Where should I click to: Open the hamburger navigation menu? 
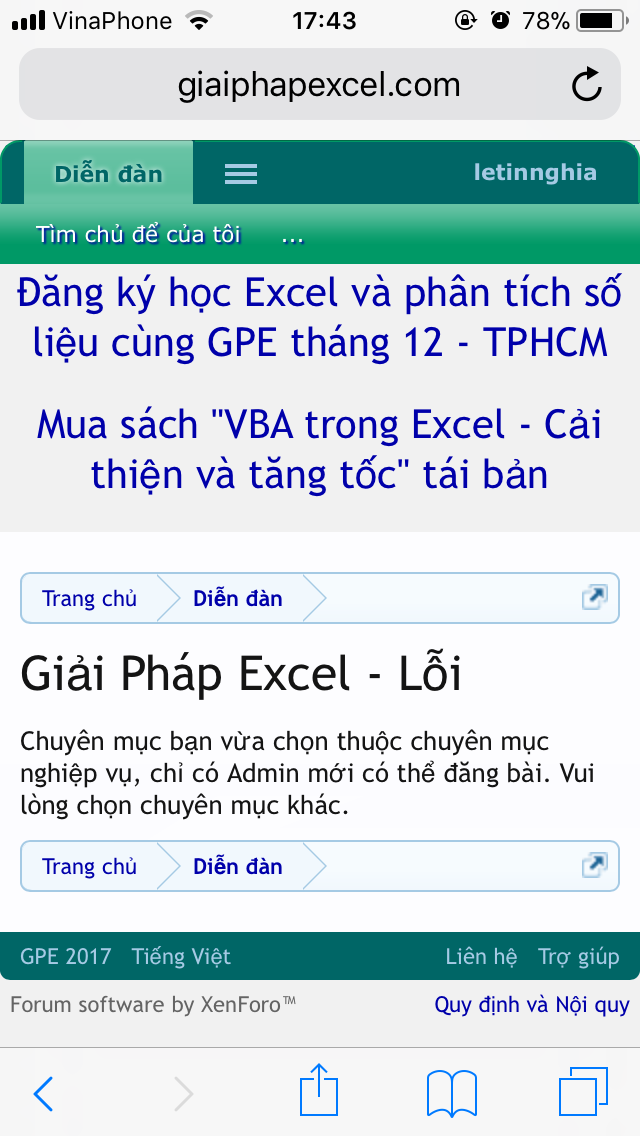point(241,173)
